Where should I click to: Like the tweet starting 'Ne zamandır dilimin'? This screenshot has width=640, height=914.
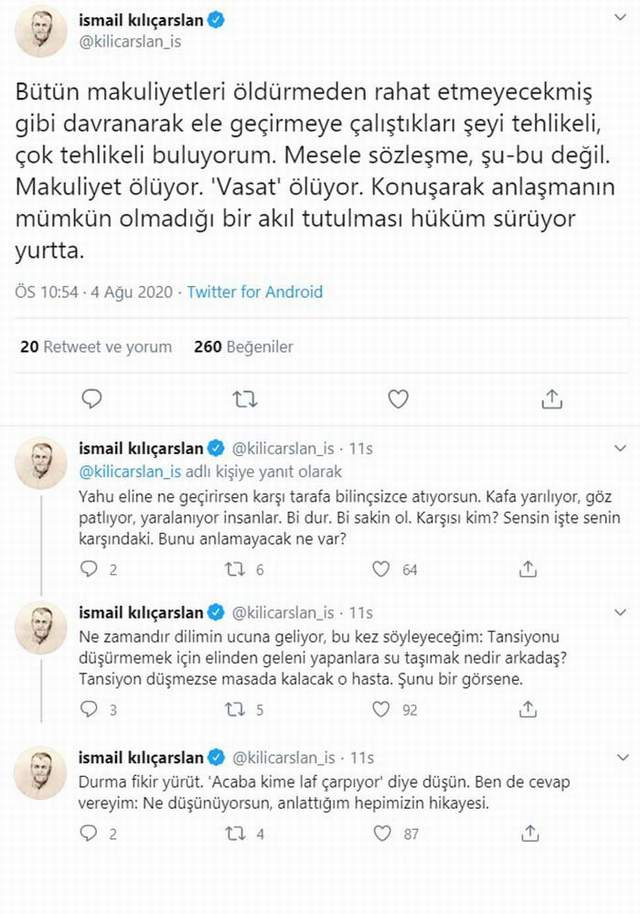[380, 711]
